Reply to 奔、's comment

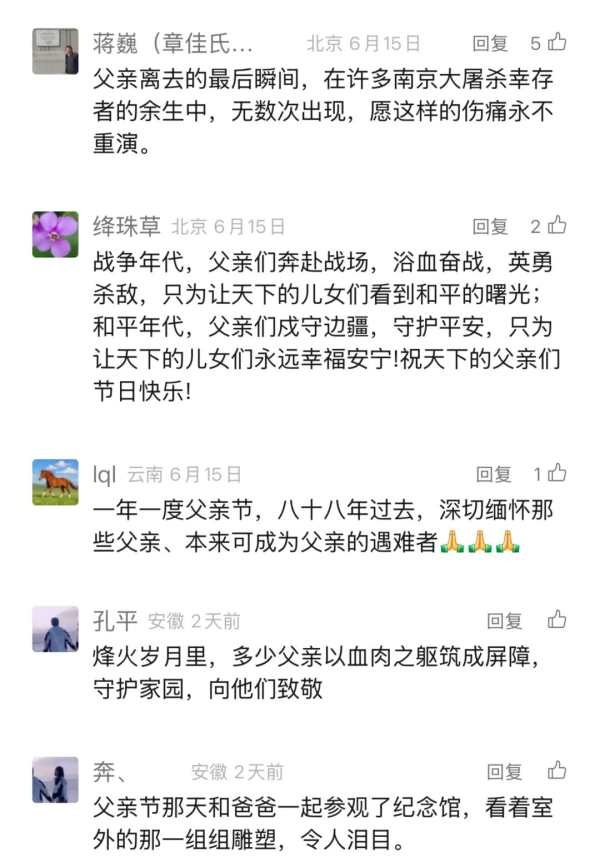[x=505, y=772]
